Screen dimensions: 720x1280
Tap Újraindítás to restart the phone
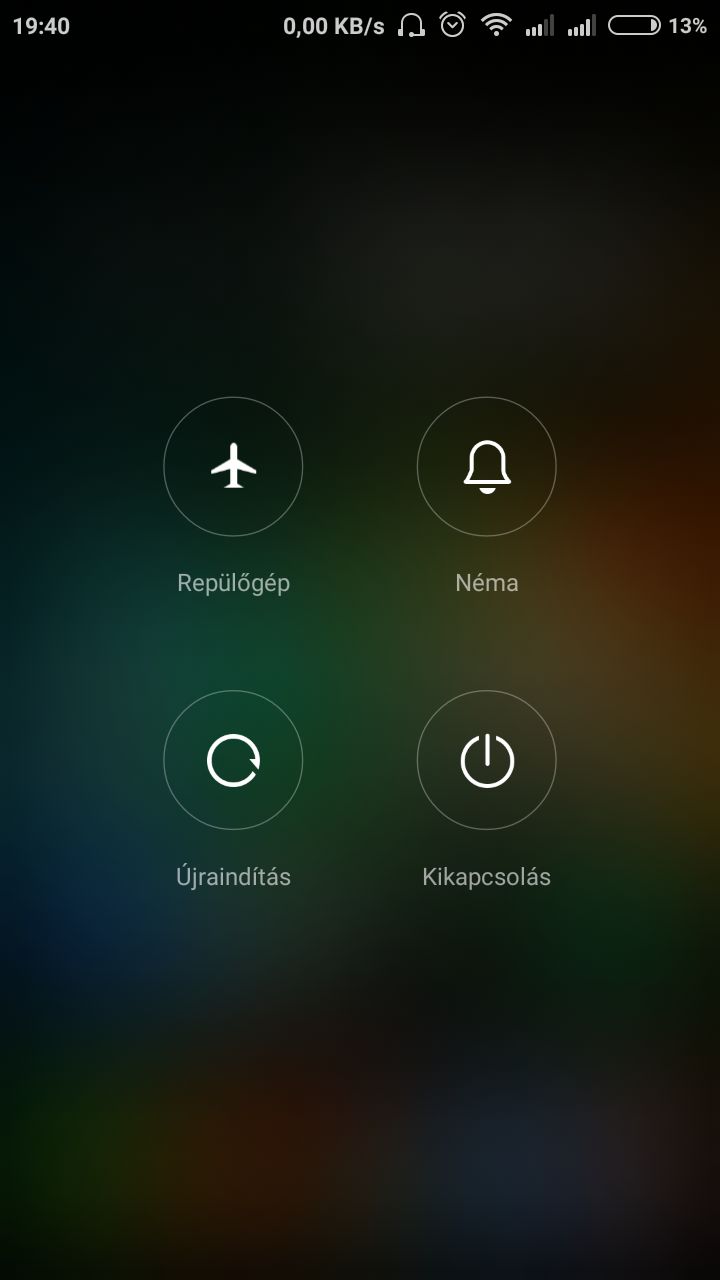[x=233, y=761]
